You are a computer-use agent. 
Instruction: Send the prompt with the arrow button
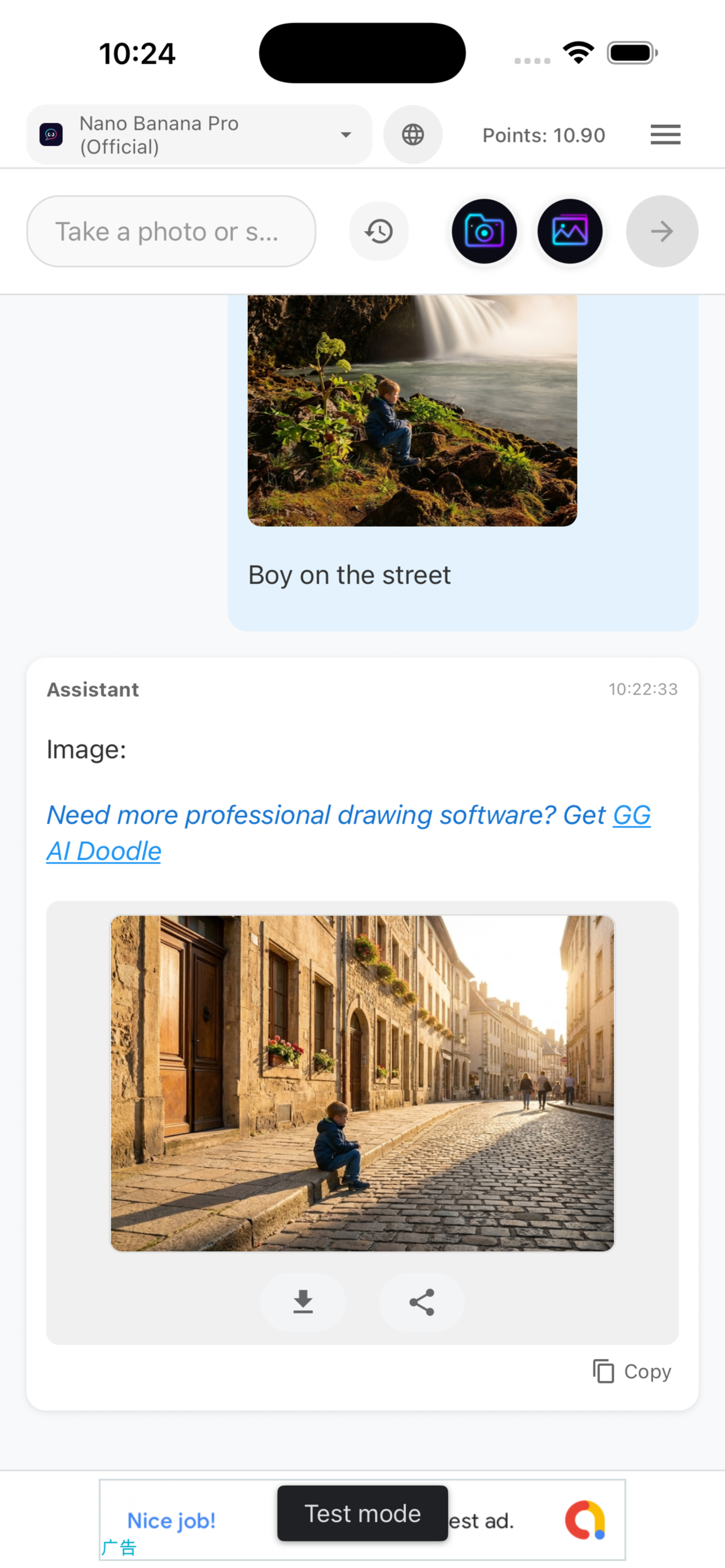(662, 231)
